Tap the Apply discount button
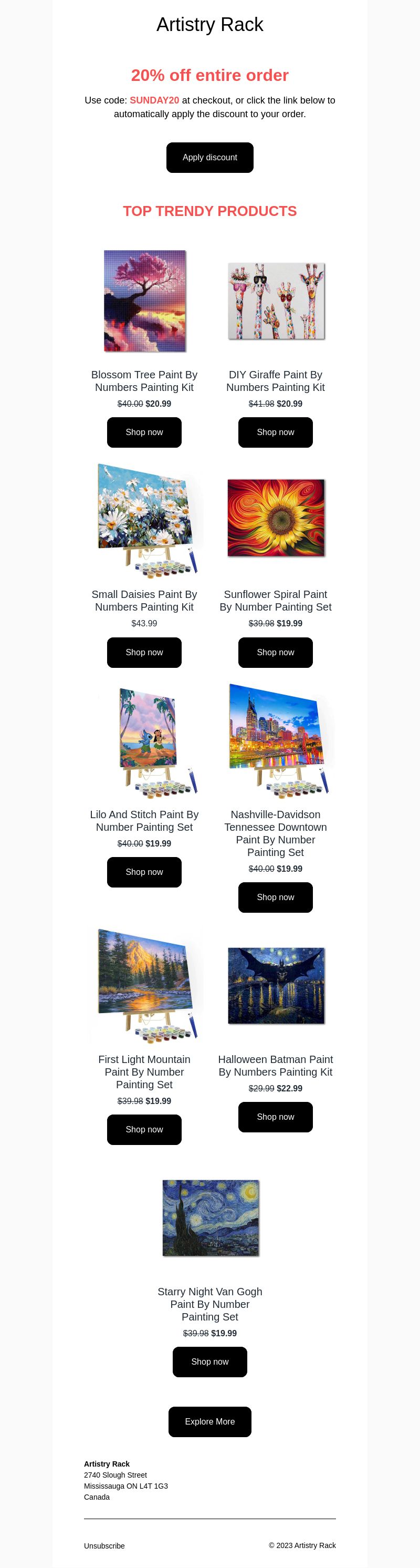 (x=209, y=158)
